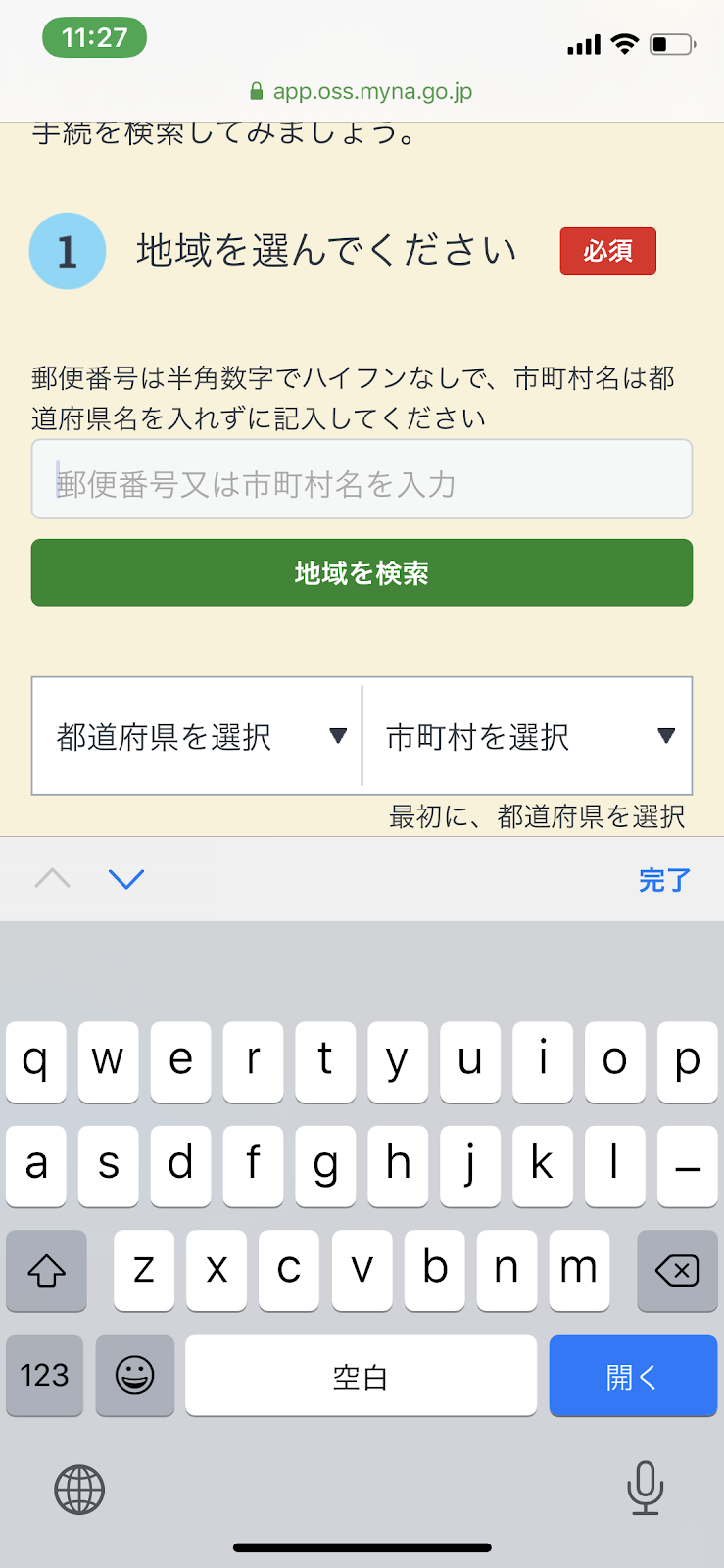Tap the blue 開く key on keyboard
Viewport: 724px width, 1568px height.
coord(632,1375)
